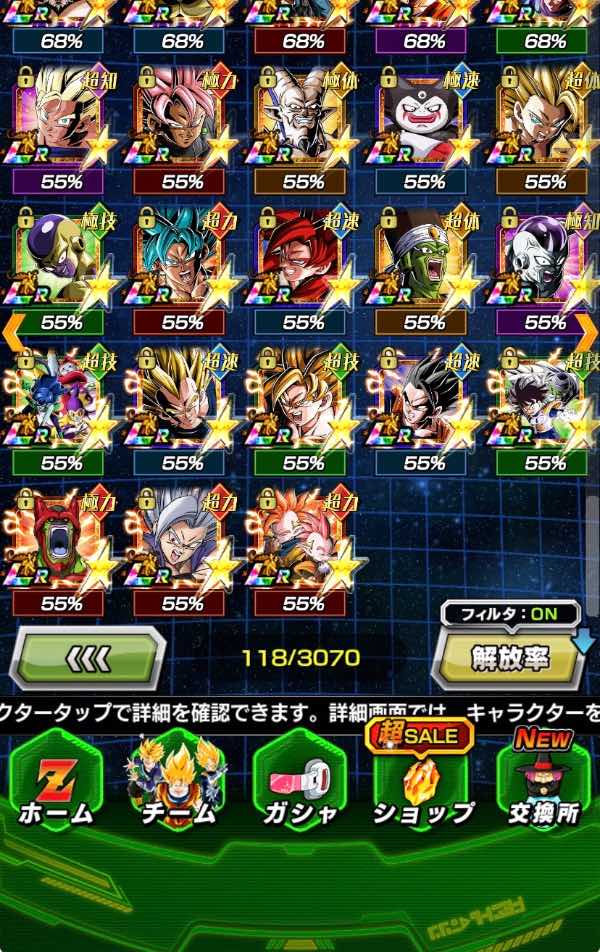Open the orange-haired Tapion card
600x952 pixels.
pyautogui.click(x=302, y=540)
